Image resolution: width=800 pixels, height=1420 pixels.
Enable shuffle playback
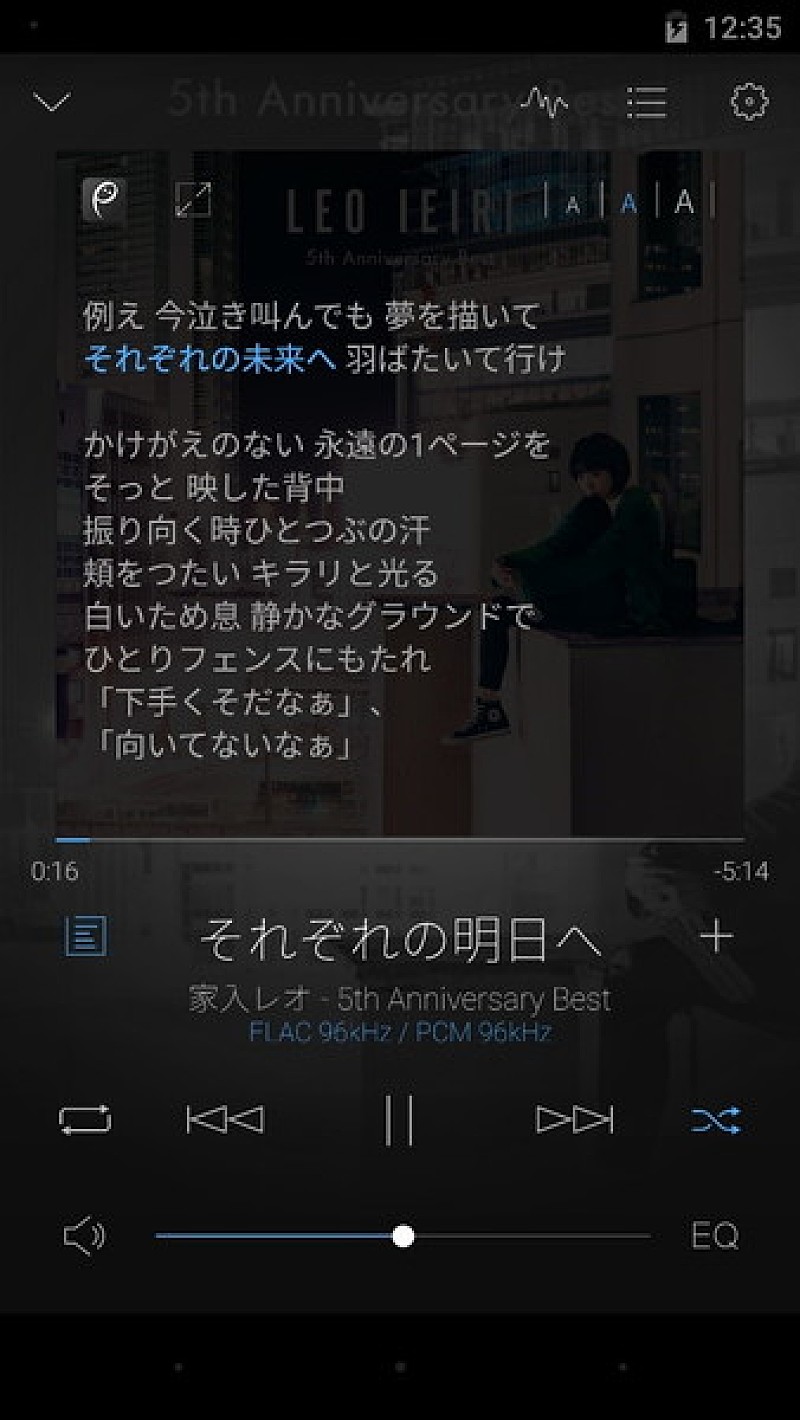[x=719, y=1120]
